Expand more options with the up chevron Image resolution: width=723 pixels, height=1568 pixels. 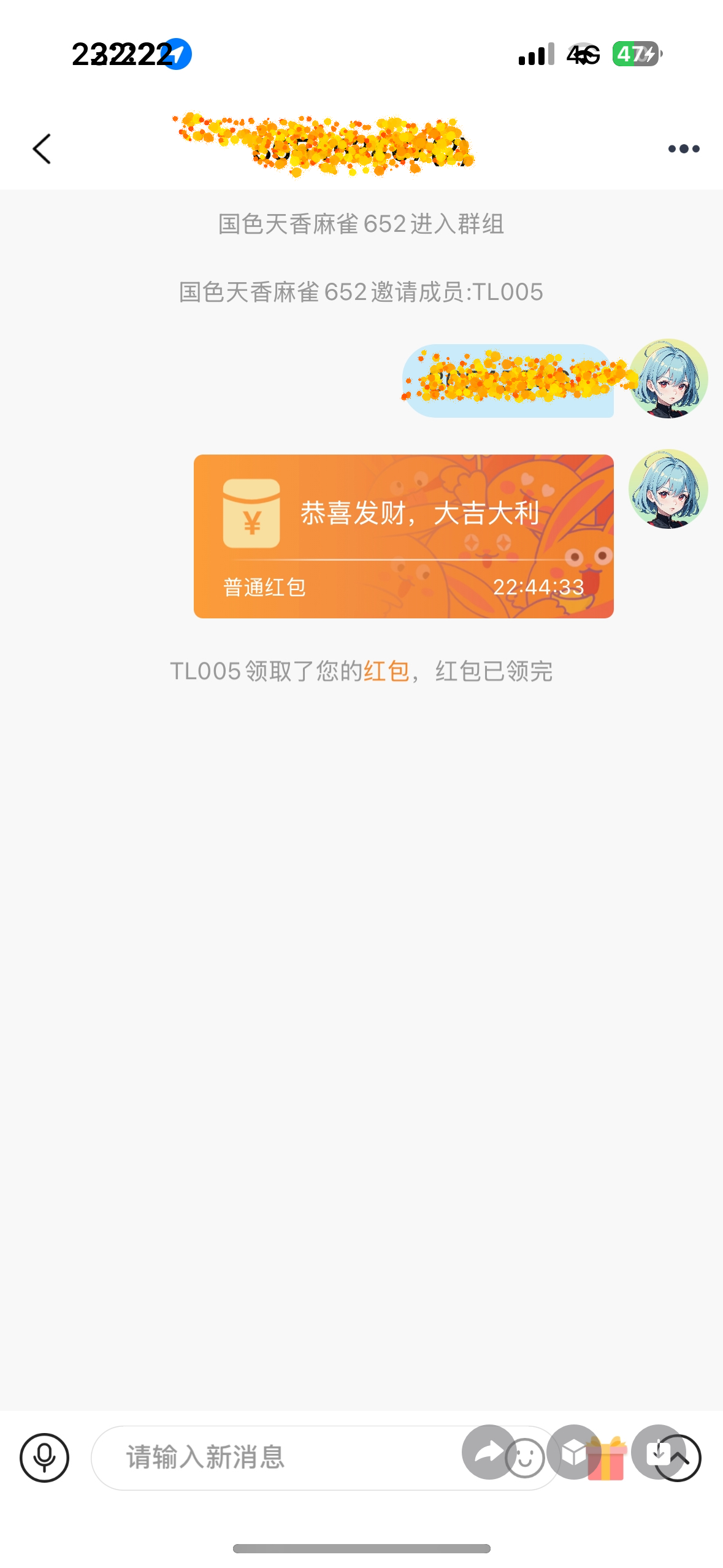[679, 1459]
